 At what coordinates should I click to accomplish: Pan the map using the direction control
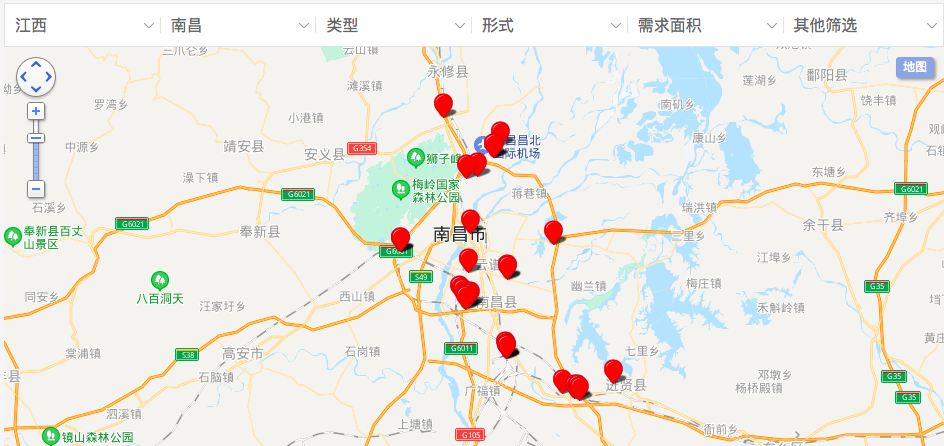pos(36,76)
